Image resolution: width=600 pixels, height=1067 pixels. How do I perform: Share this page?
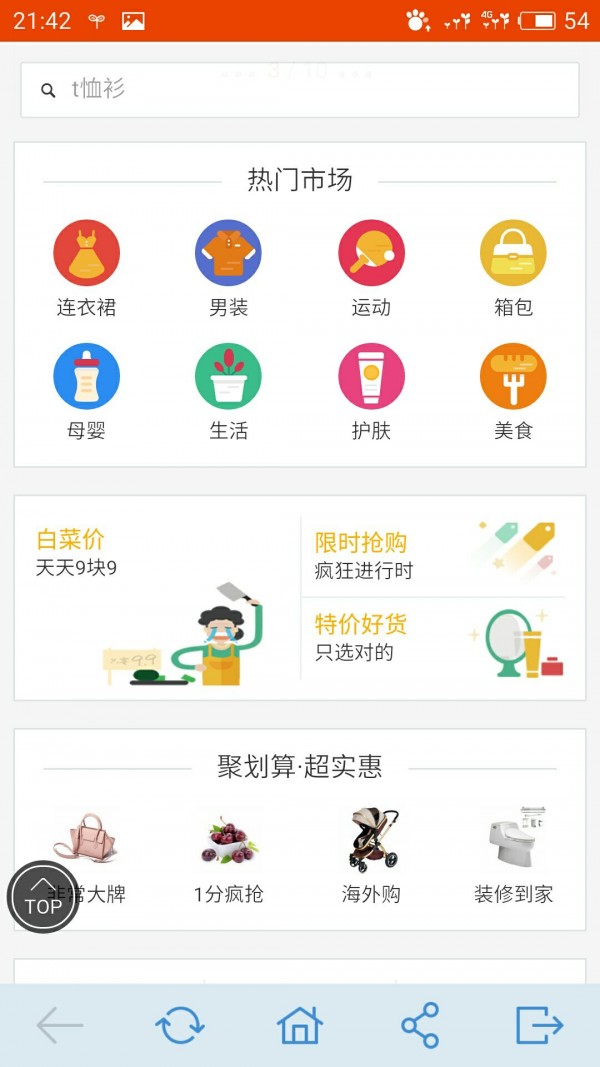[420, 1025]
